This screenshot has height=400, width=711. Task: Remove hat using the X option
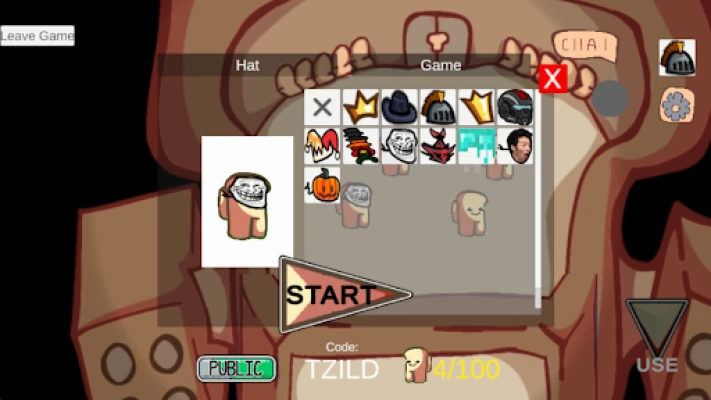321,108
